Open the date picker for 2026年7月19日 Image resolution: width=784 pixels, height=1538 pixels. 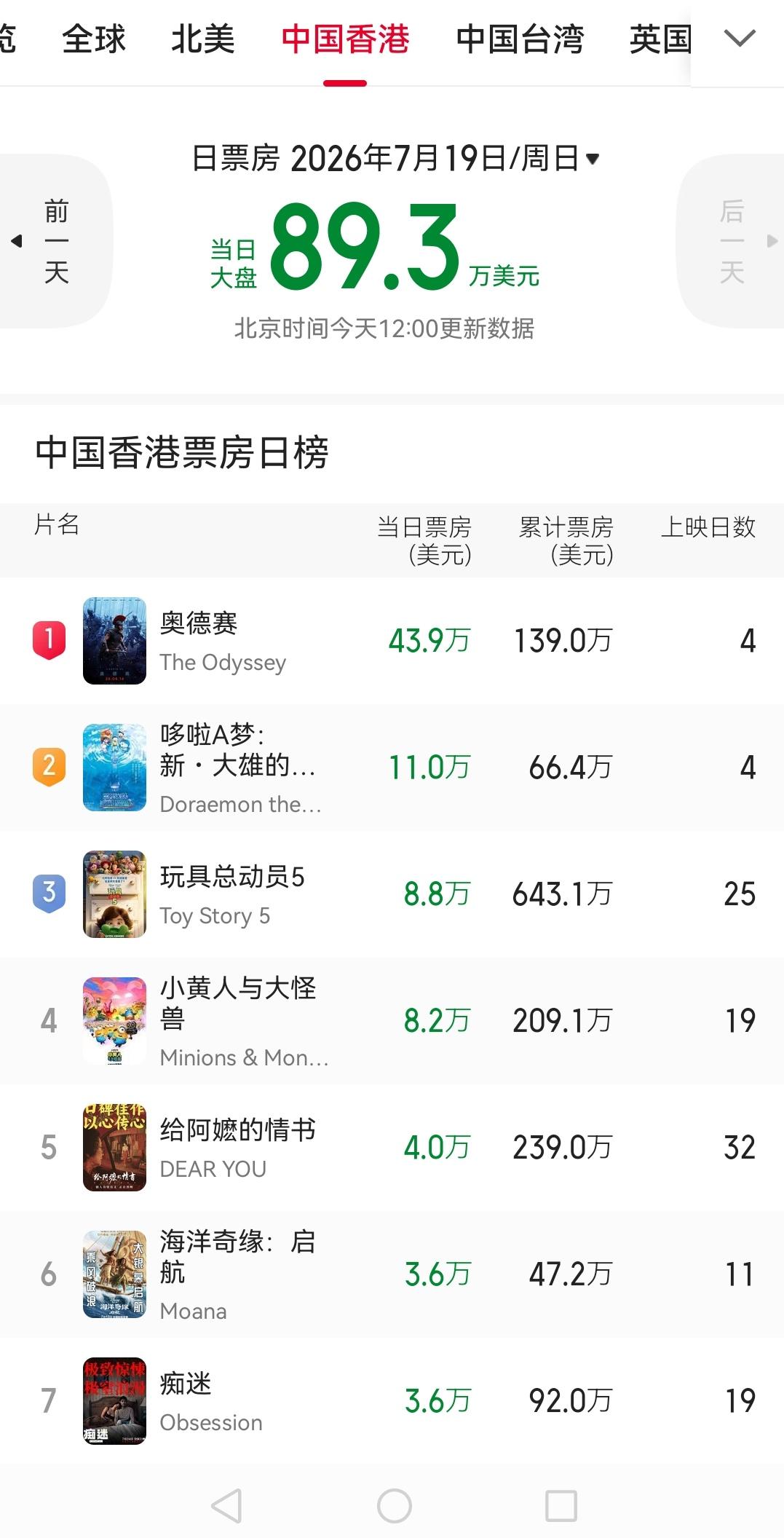click(x=396, y=158)
